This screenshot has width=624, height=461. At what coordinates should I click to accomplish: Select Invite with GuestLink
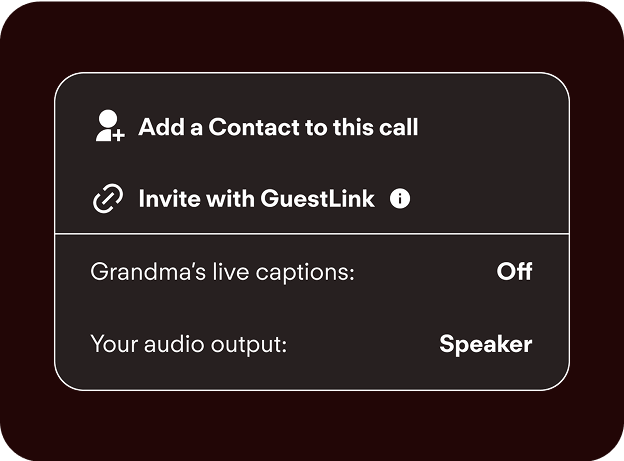coord(255,199)
